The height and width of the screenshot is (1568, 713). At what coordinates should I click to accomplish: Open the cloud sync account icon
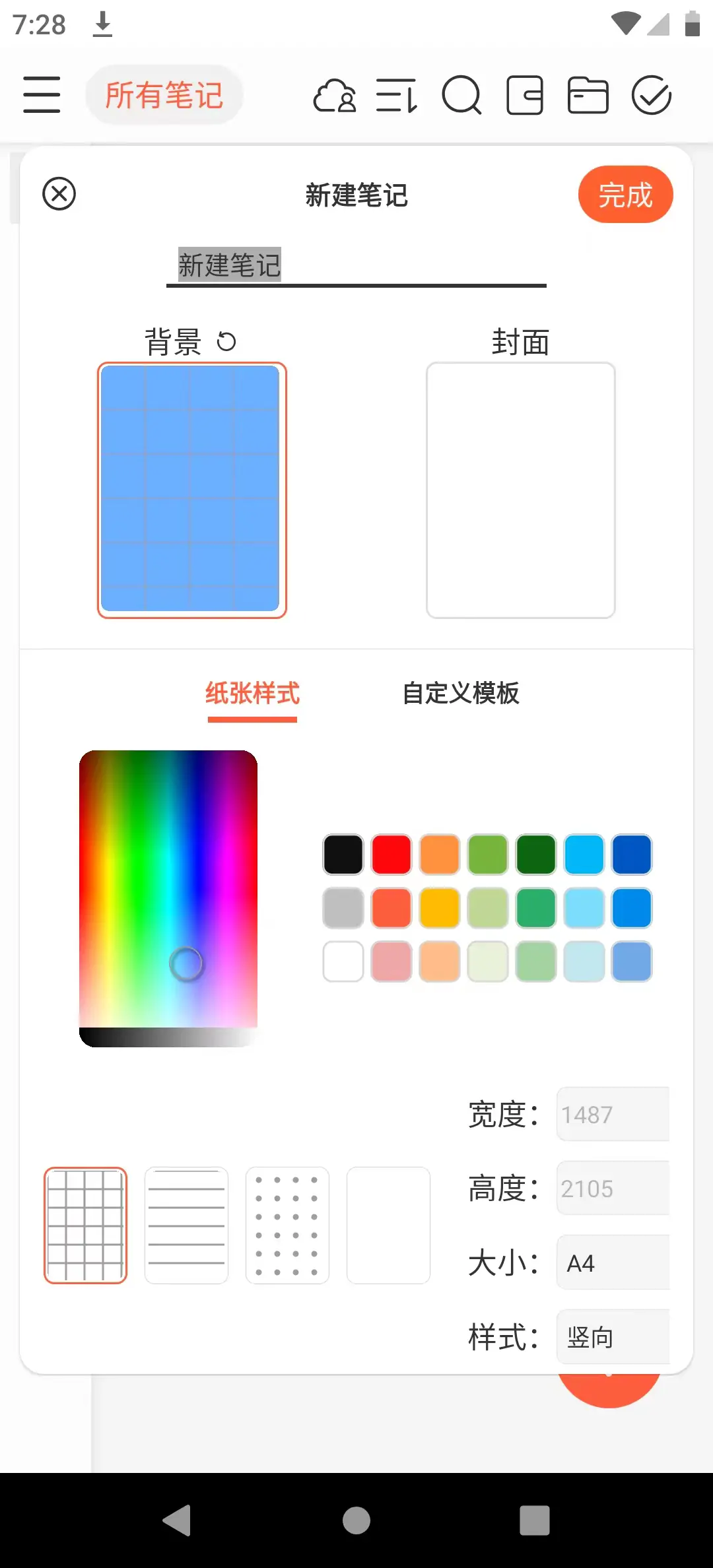pos(335,96)
